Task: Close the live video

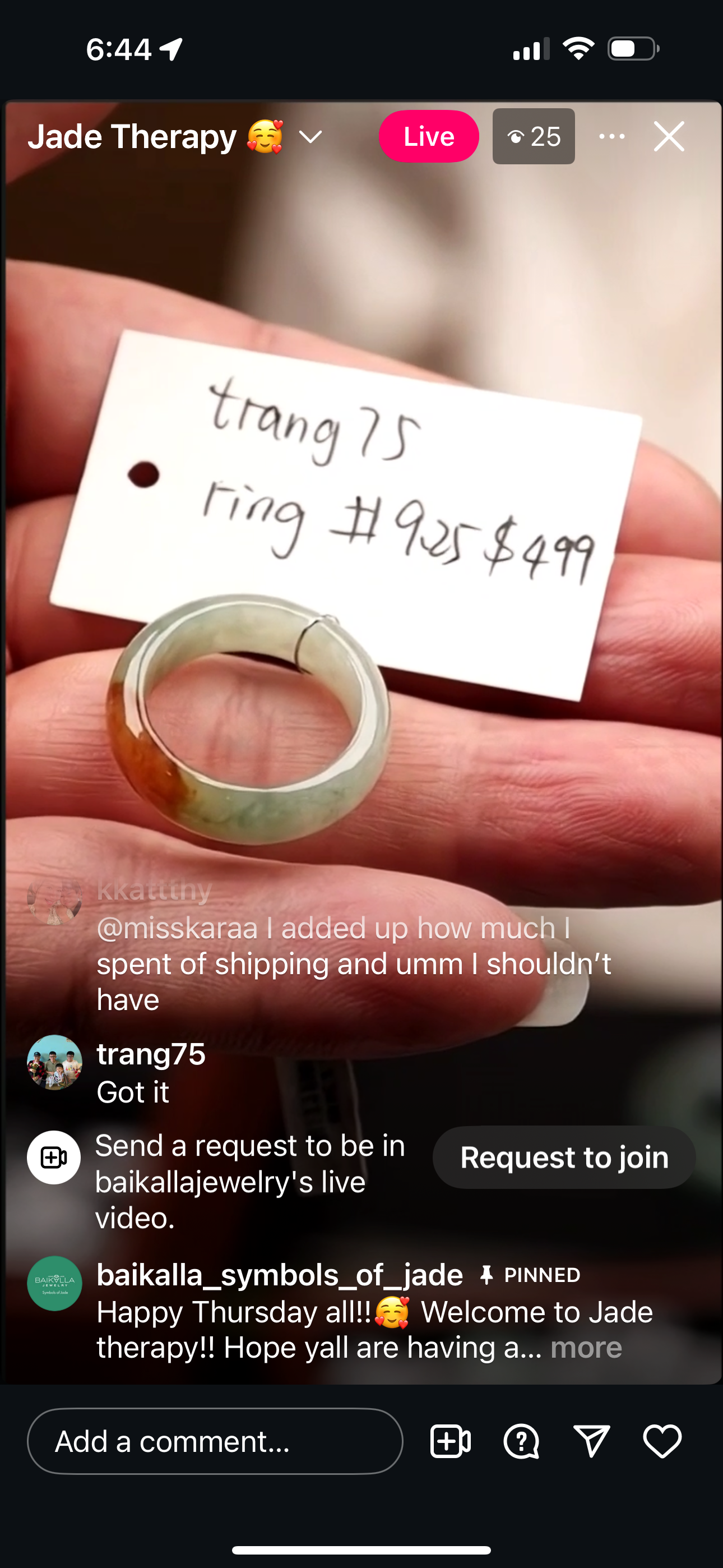Action: pos(669,136)
